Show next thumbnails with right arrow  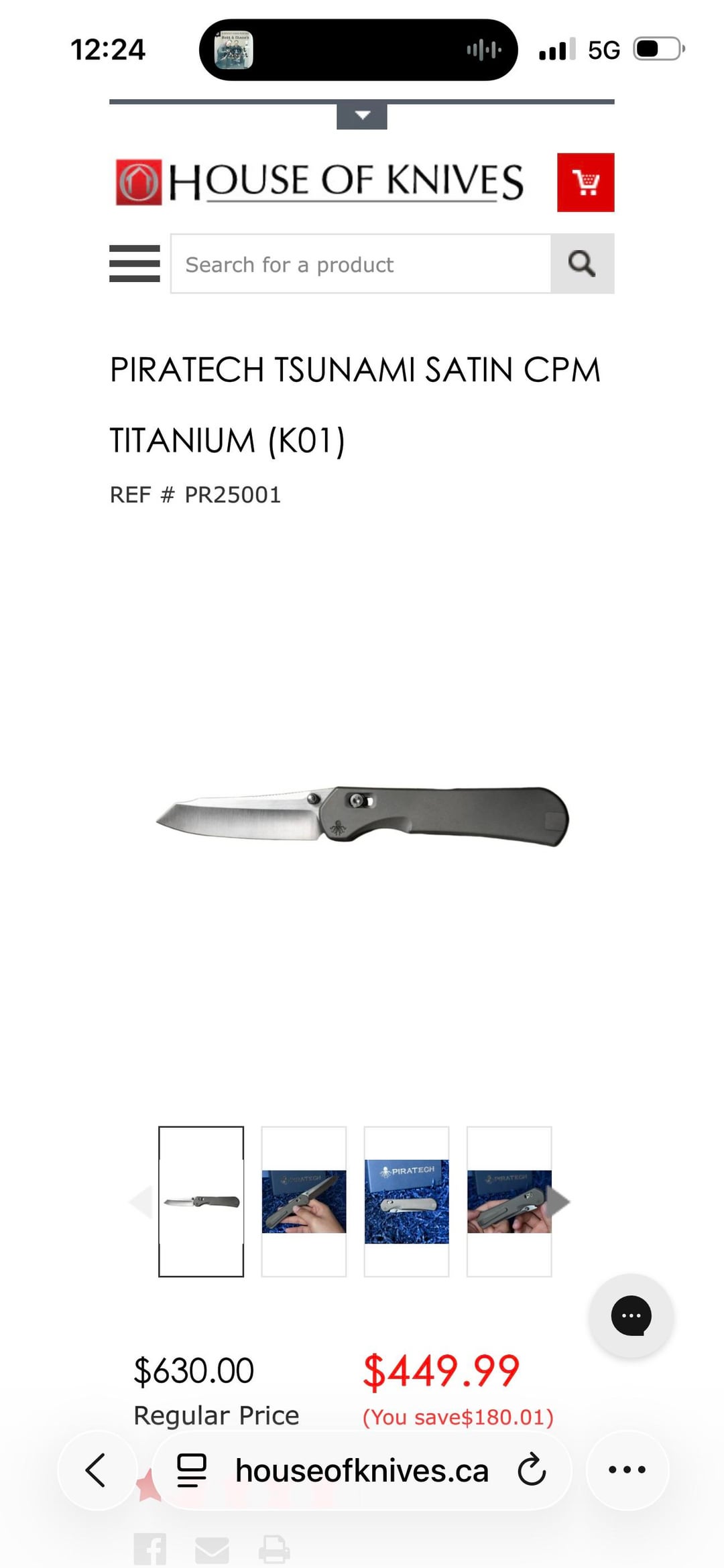coord(560,1201)
